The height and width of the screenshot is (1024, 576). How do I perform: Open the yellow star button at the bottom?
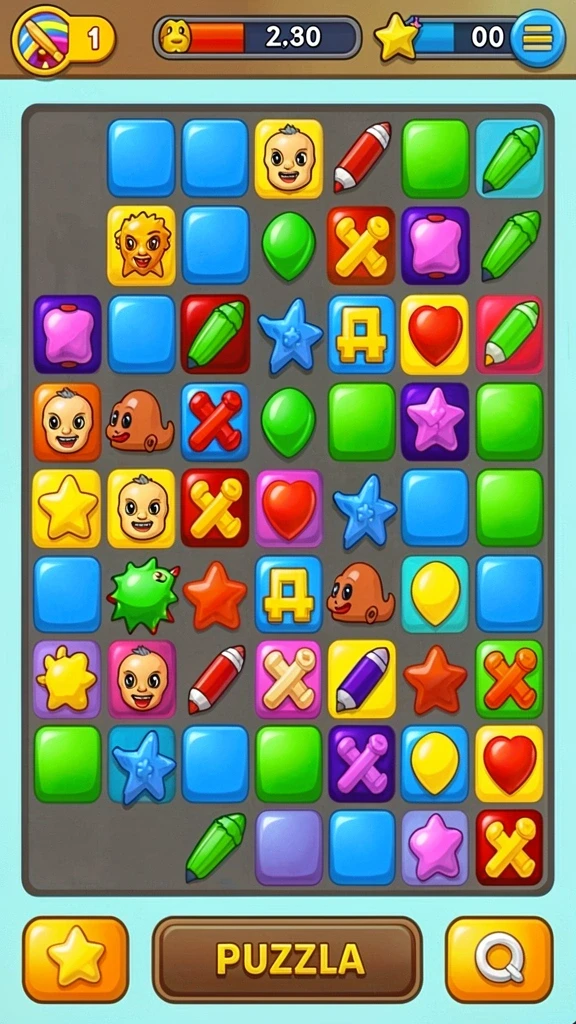76,959
